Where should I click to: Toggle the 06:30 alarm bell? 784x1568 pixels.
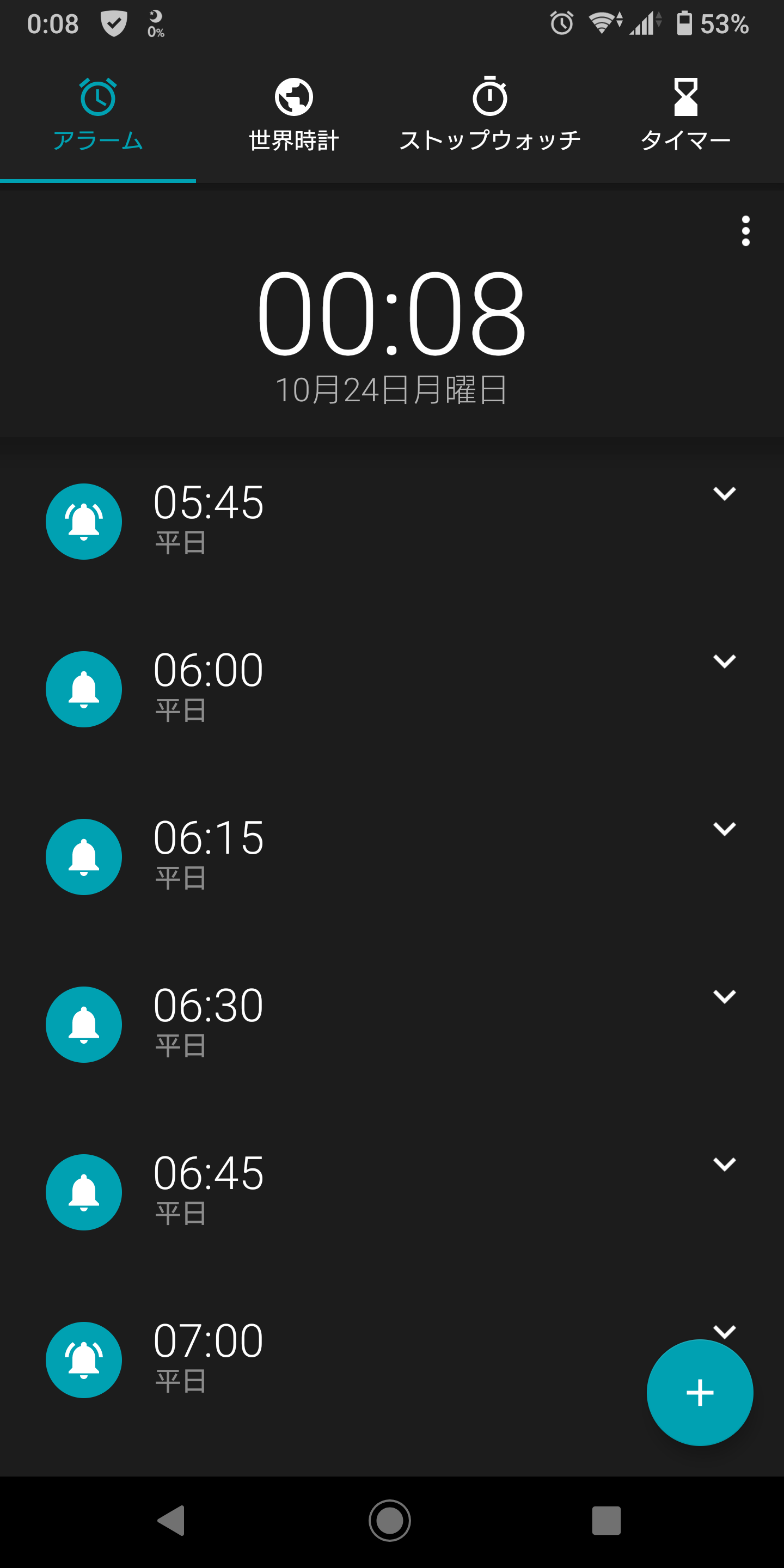click(x=84, y=1025)
